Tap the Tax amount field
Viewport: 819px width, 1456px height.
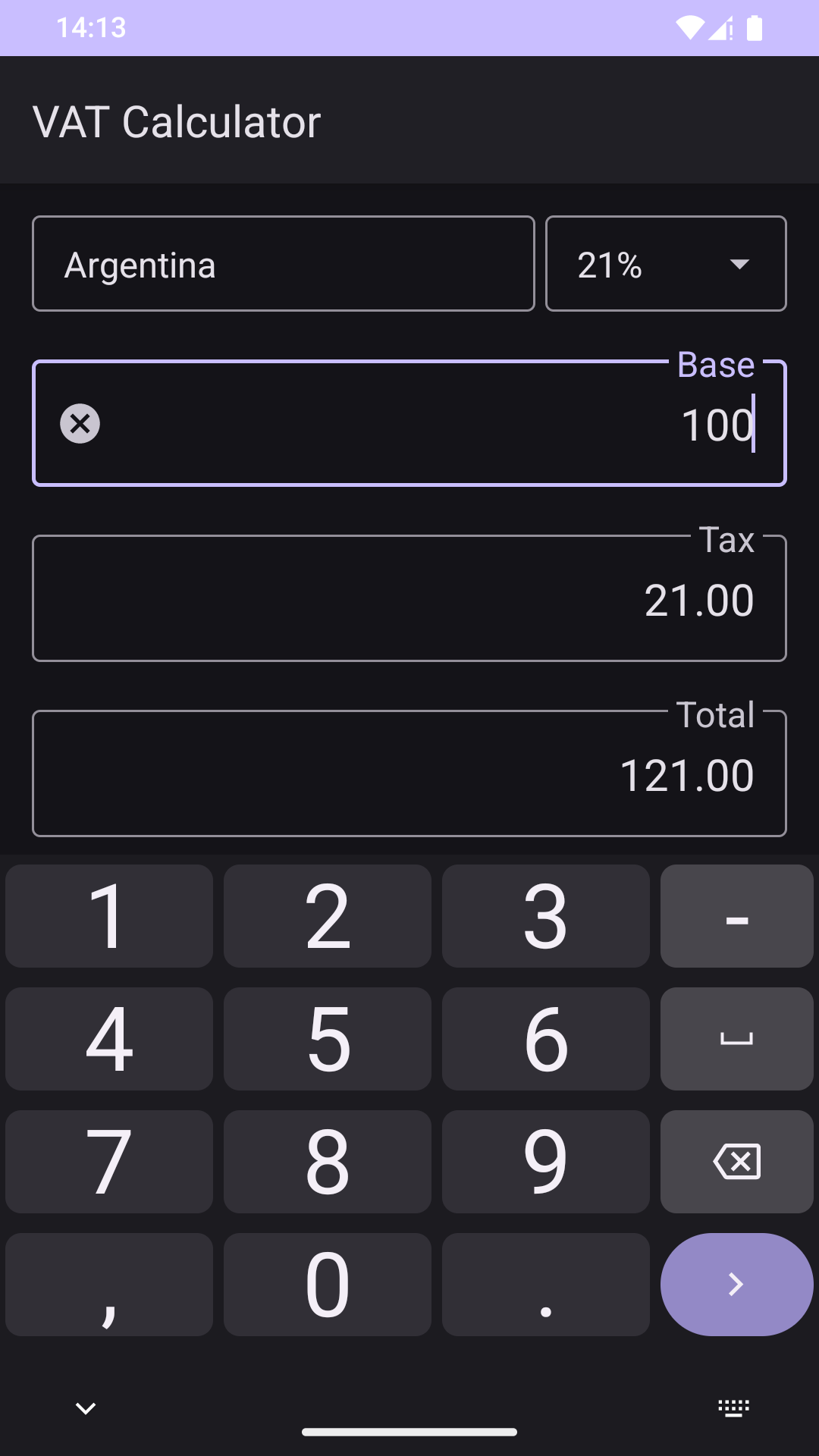(x=409, y=598)
